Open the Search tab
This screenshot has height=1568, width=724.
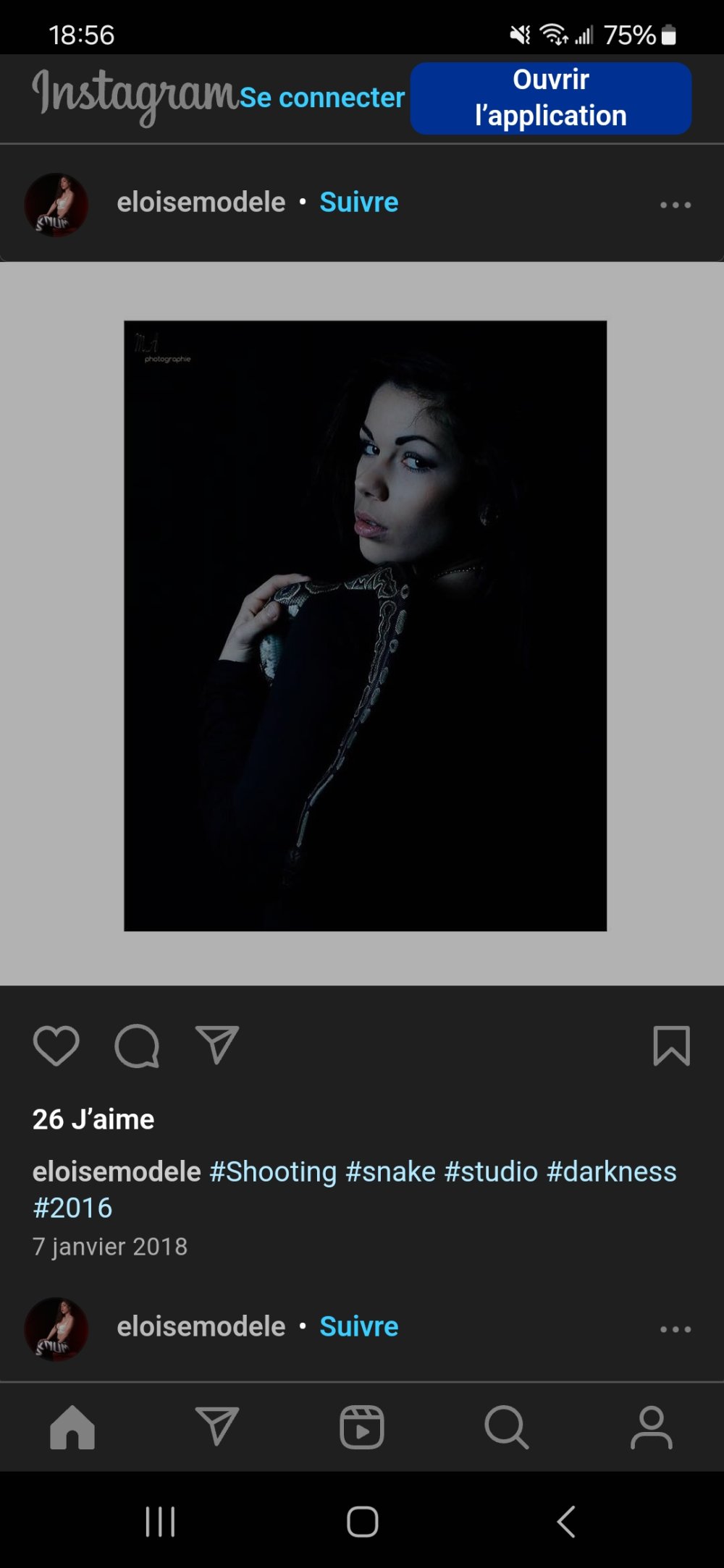(x=506, y=1427)
